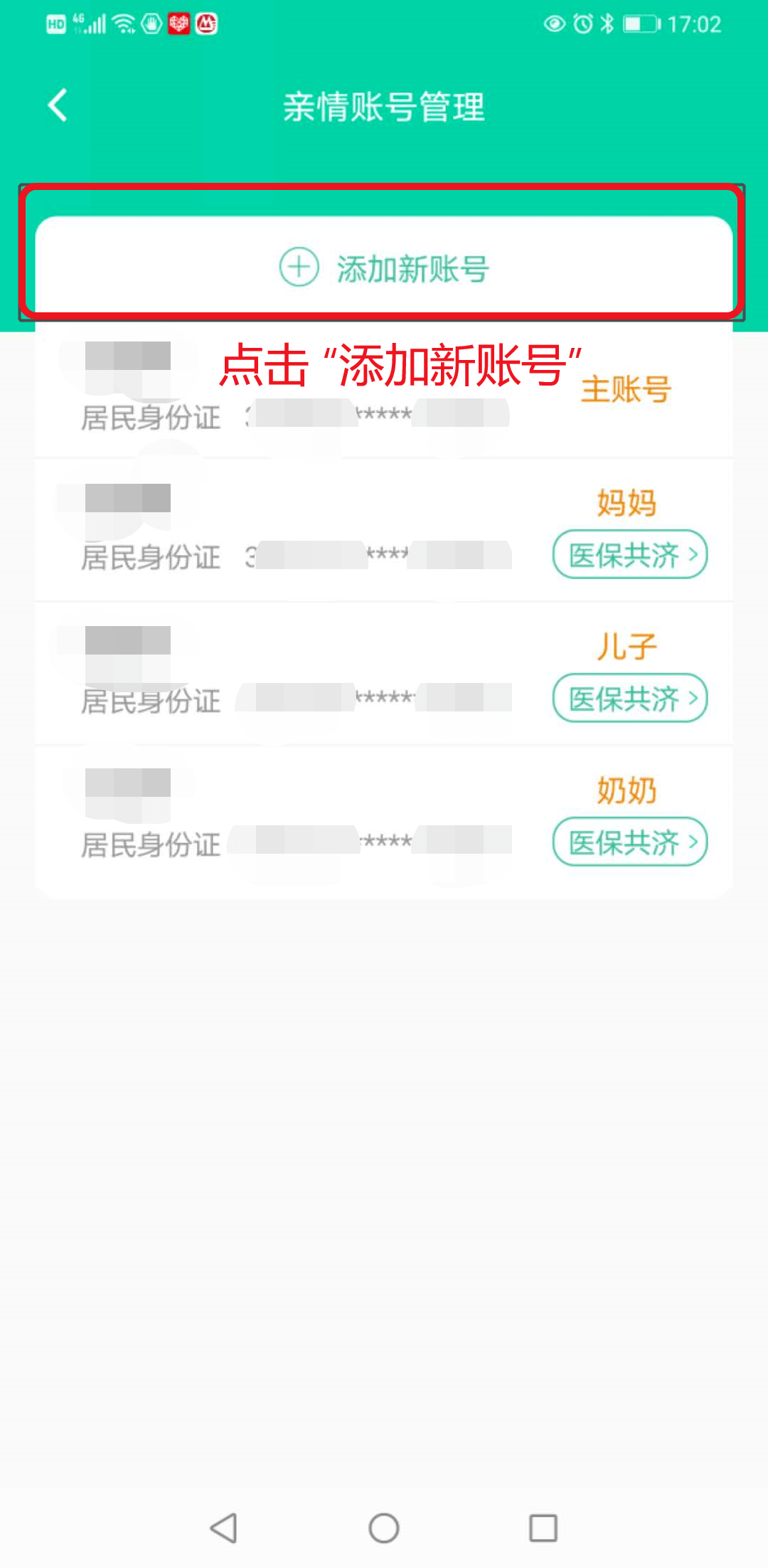Tap the 主账号 label
Screen dimensions: 768x1568
pos(624,390)
